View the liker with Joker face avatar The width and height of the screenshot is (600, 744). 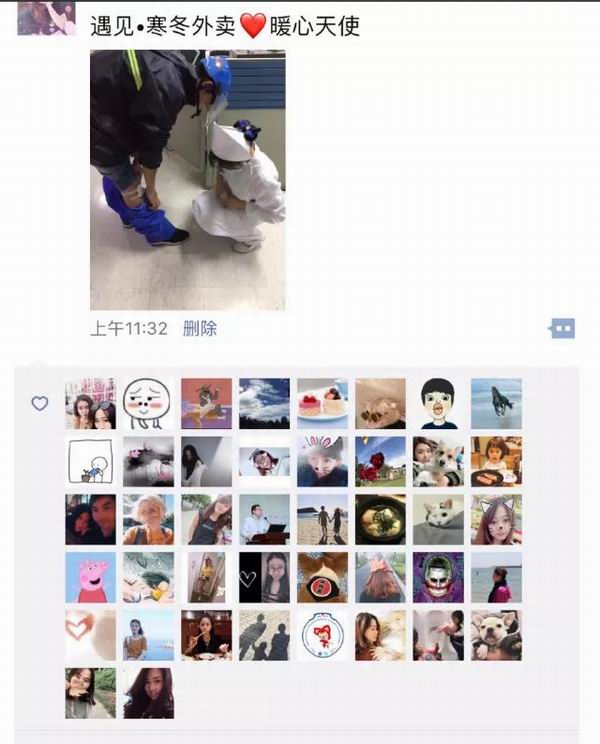pyautogui.click(x=438, y=577)
